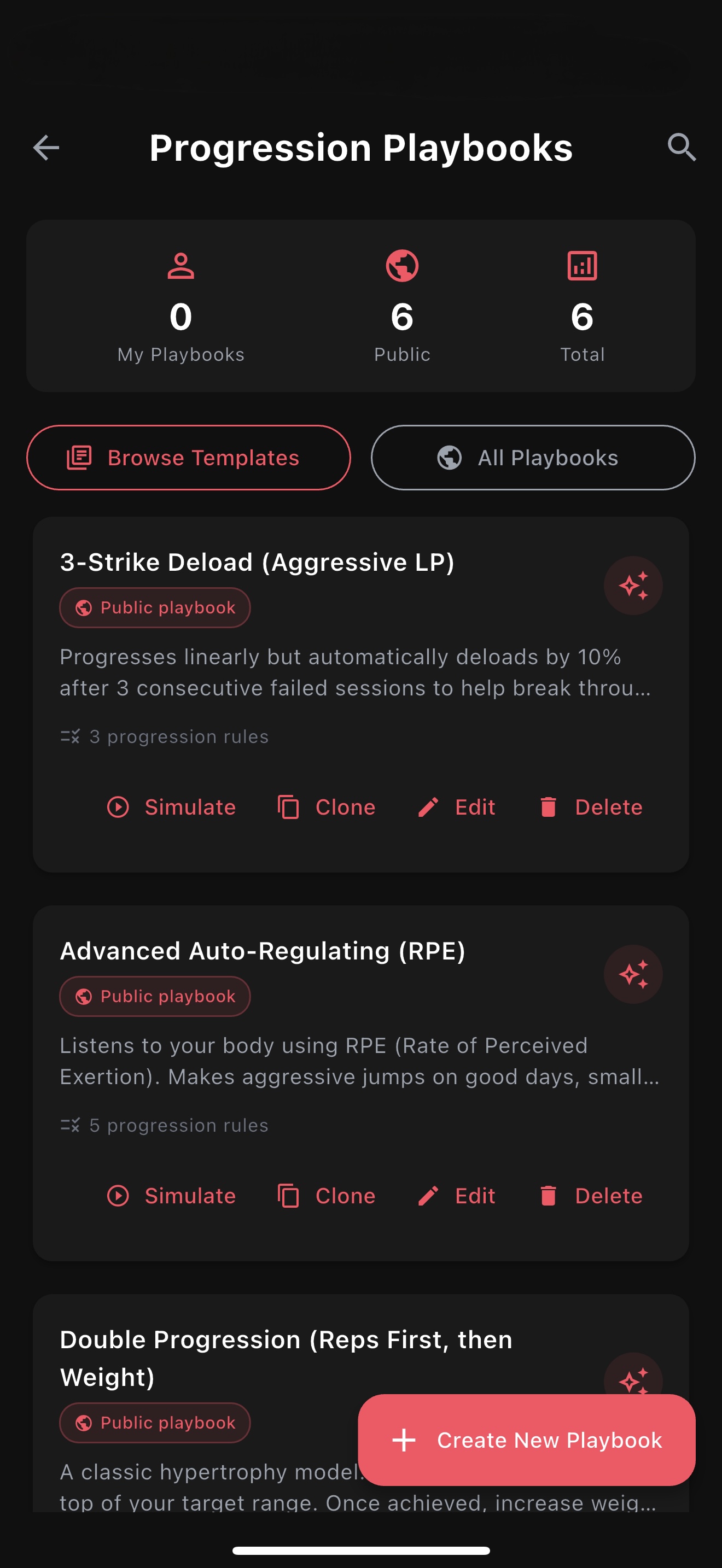This screenshot has height=1568, width=722.
Task: Open search from the top bar
Action: point(681,148)
